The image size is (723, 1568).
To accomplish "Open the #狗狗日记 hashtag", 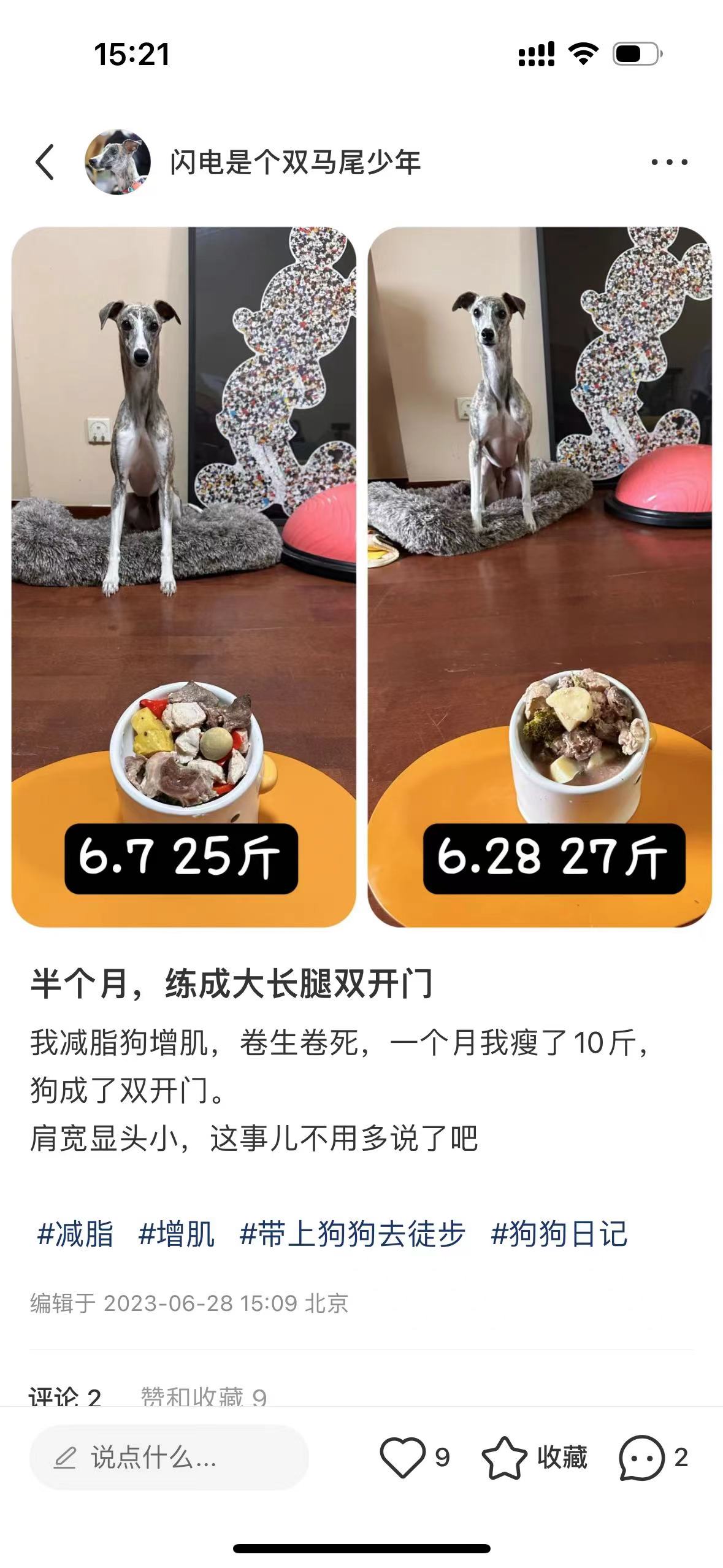I will [559, 1234].
